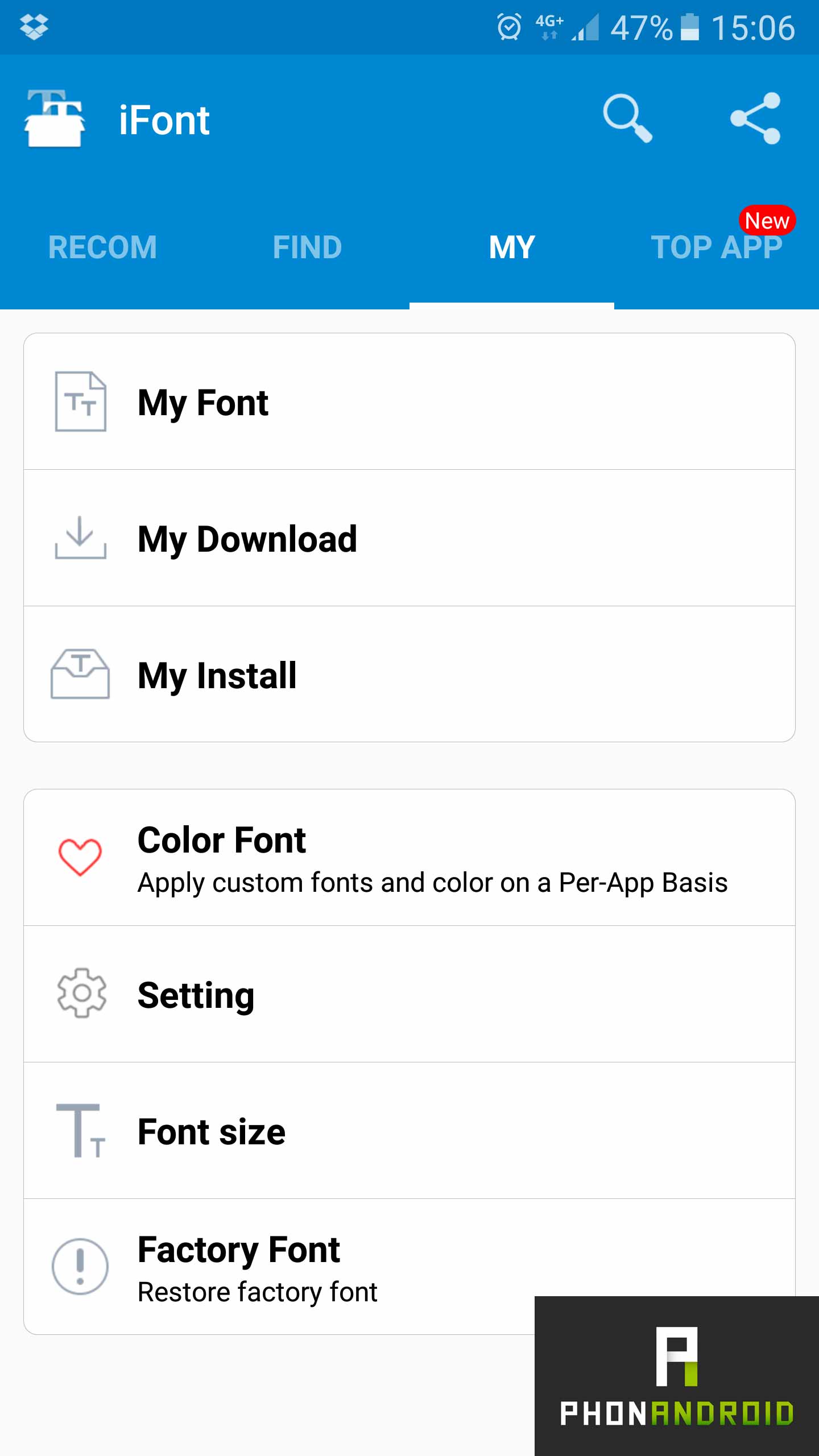
Task: Open My Install
Action: [x=409, y=675]
